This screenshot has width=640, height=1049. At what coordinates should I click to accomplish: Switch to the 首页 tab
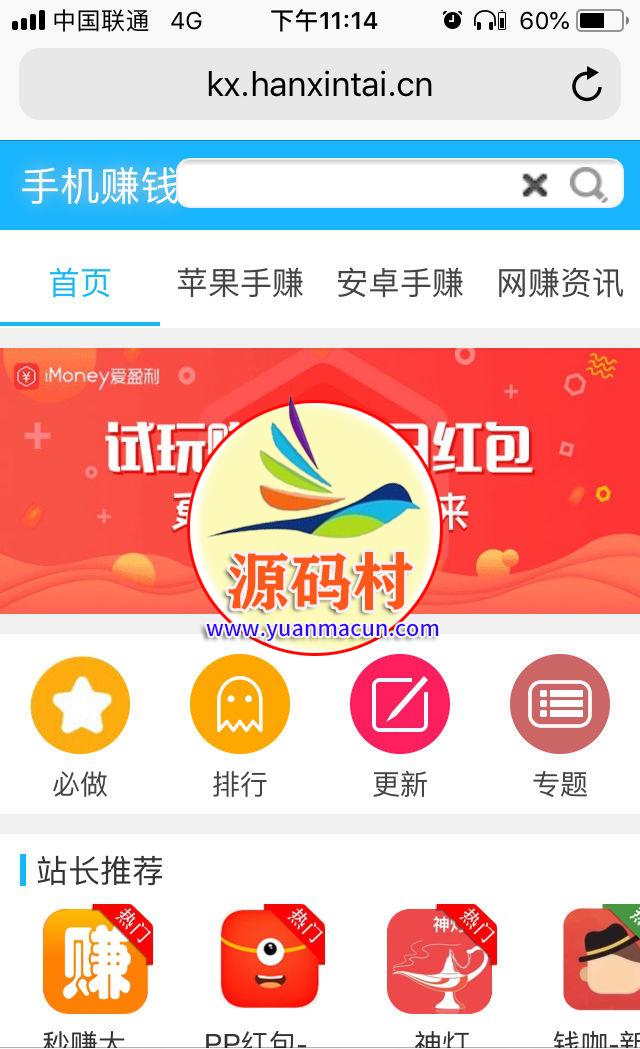click(x=80, y=283)
